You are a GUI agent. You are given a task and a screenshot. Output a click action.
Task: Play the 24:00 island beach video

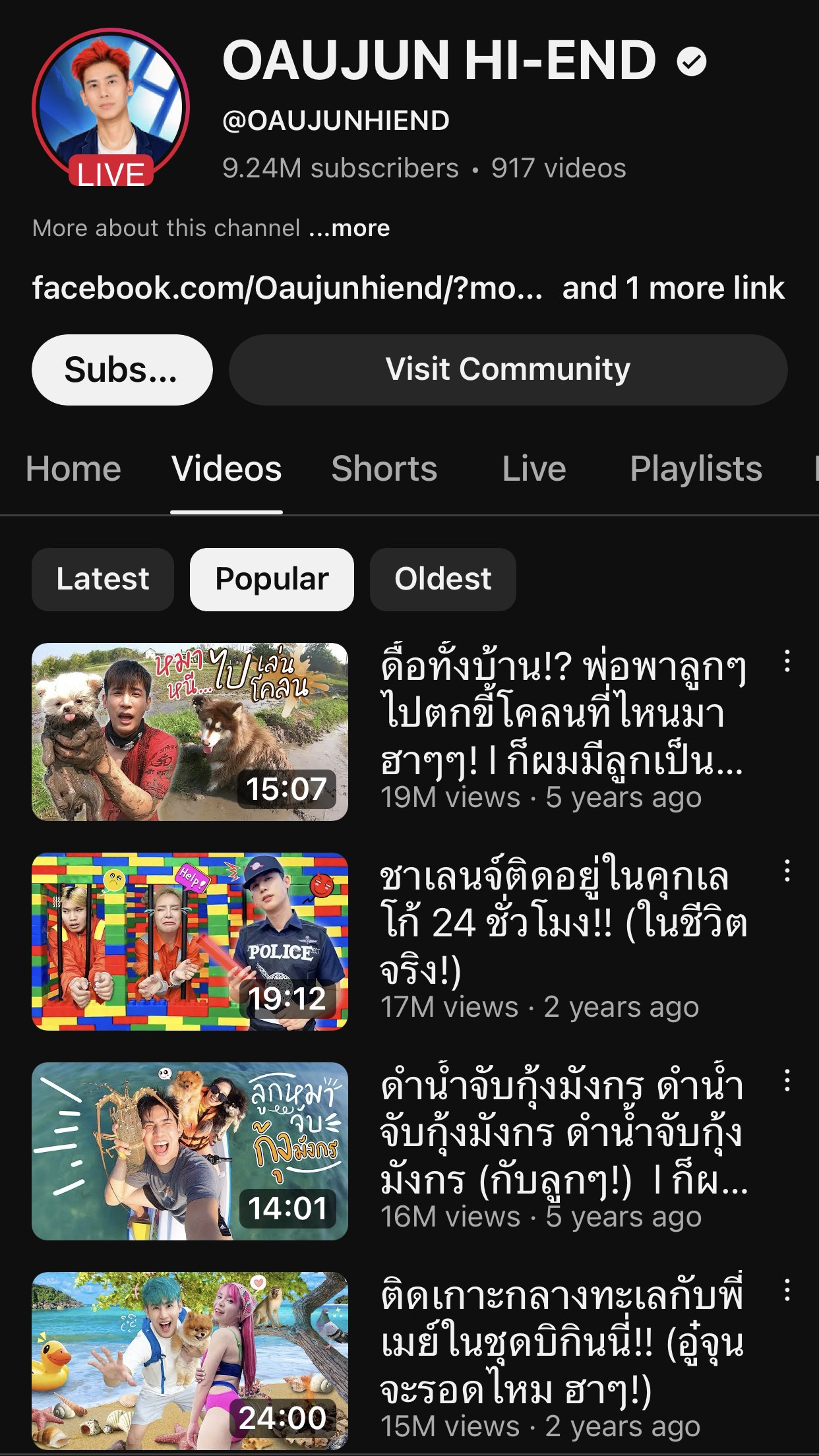pos(190,1360)
